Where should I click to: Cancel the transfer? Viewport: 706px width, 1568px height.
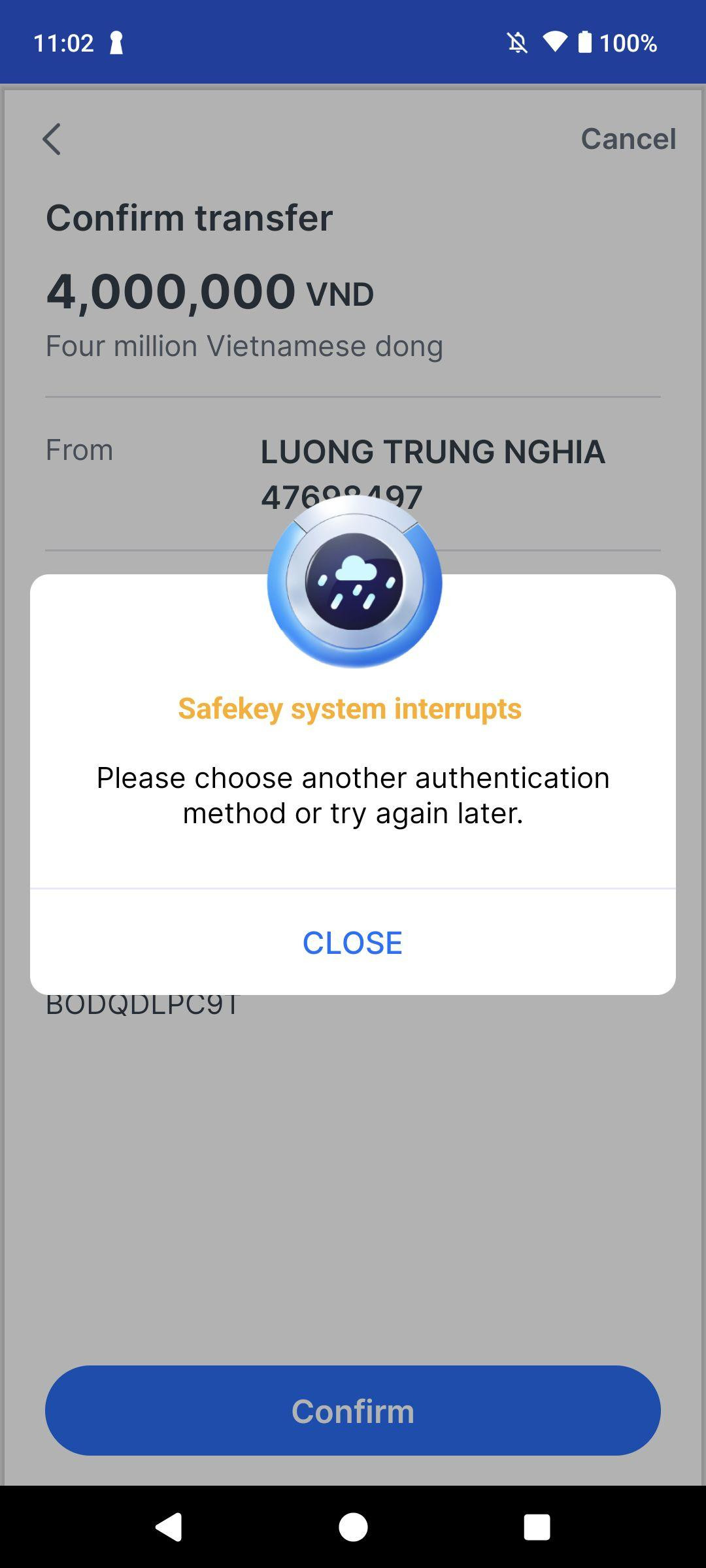click(628, 139)
